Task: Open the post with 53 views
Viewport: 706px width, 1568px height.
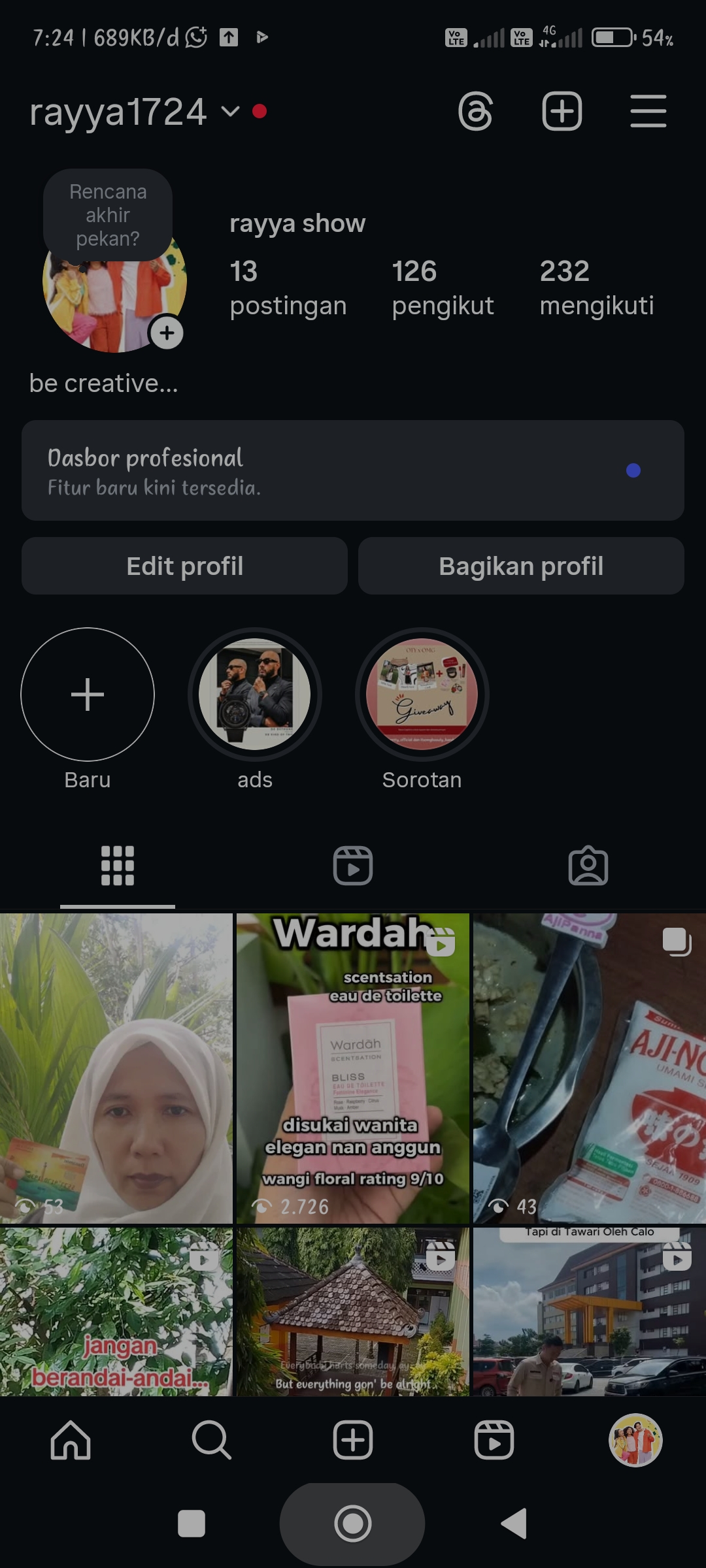Action: coord(116,1068)
